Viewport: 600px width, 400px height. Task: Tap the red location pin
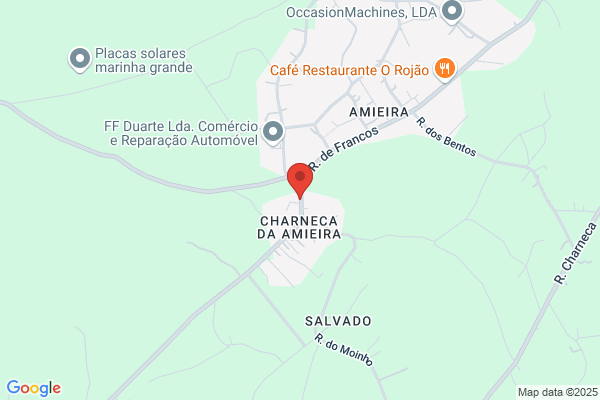coord(300,181)
